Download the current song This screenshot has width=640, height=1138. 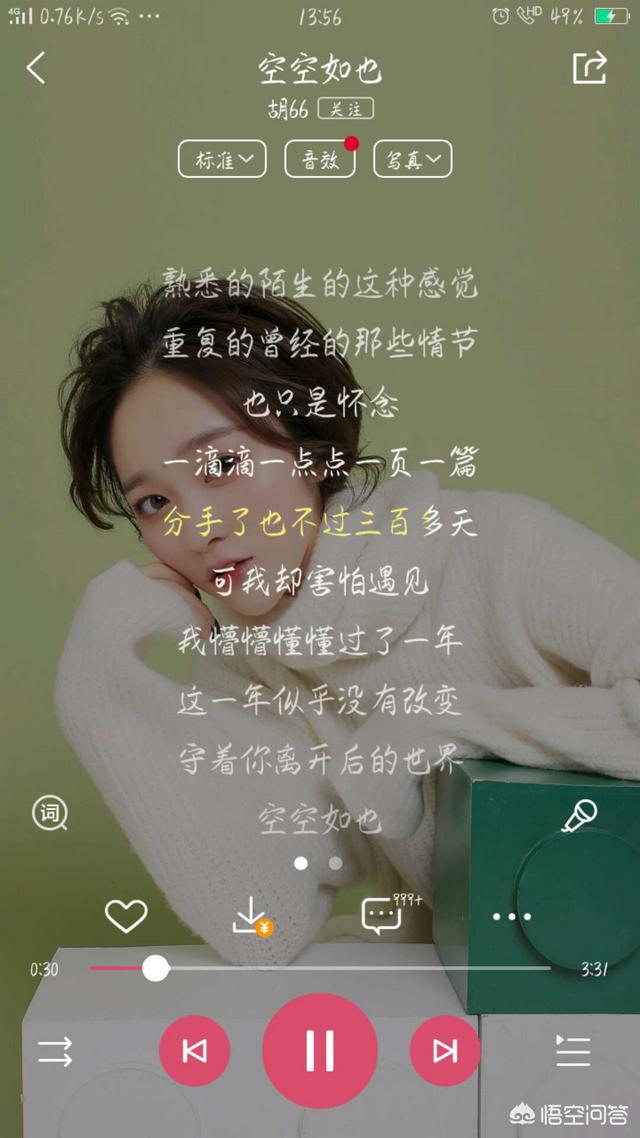click(x=251, y=916)
